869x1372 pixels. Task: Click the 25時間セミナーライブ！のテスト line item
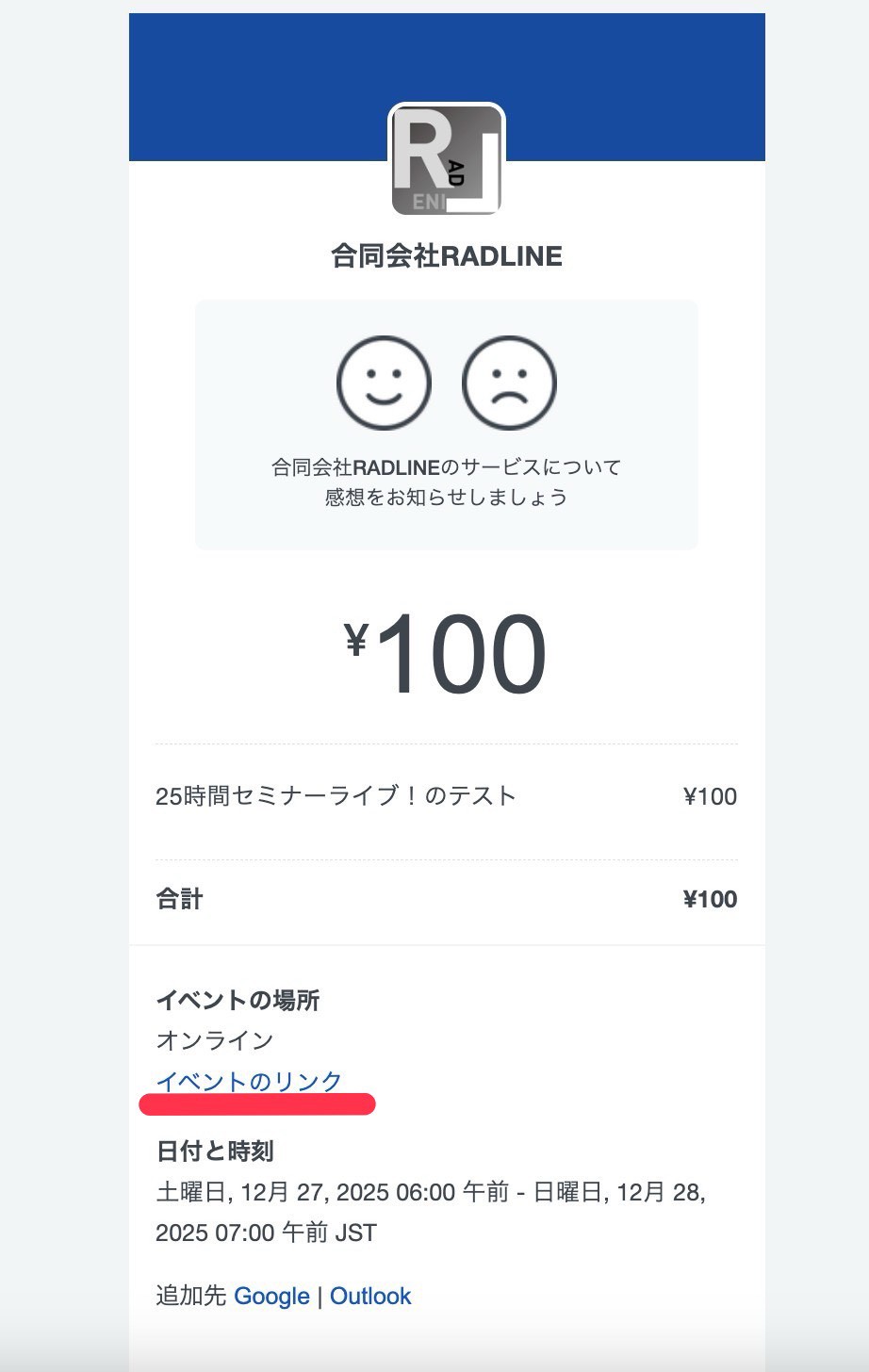336,796
